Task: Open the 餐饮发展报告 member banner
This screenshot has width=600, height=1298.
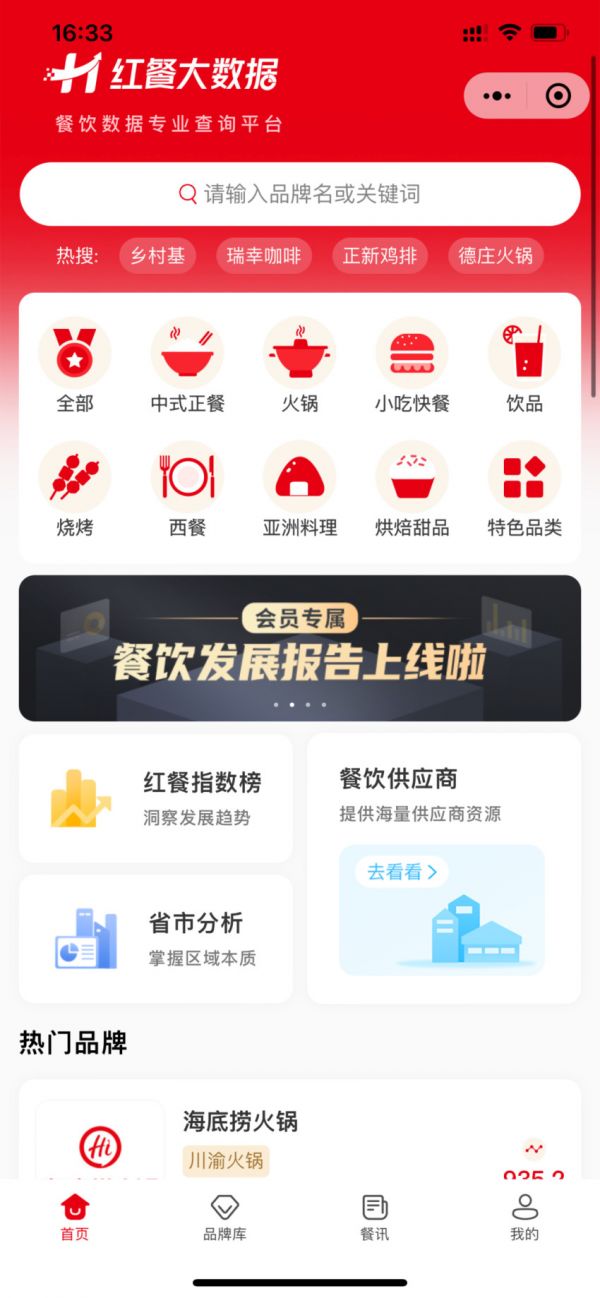Action: coord(300,648)
